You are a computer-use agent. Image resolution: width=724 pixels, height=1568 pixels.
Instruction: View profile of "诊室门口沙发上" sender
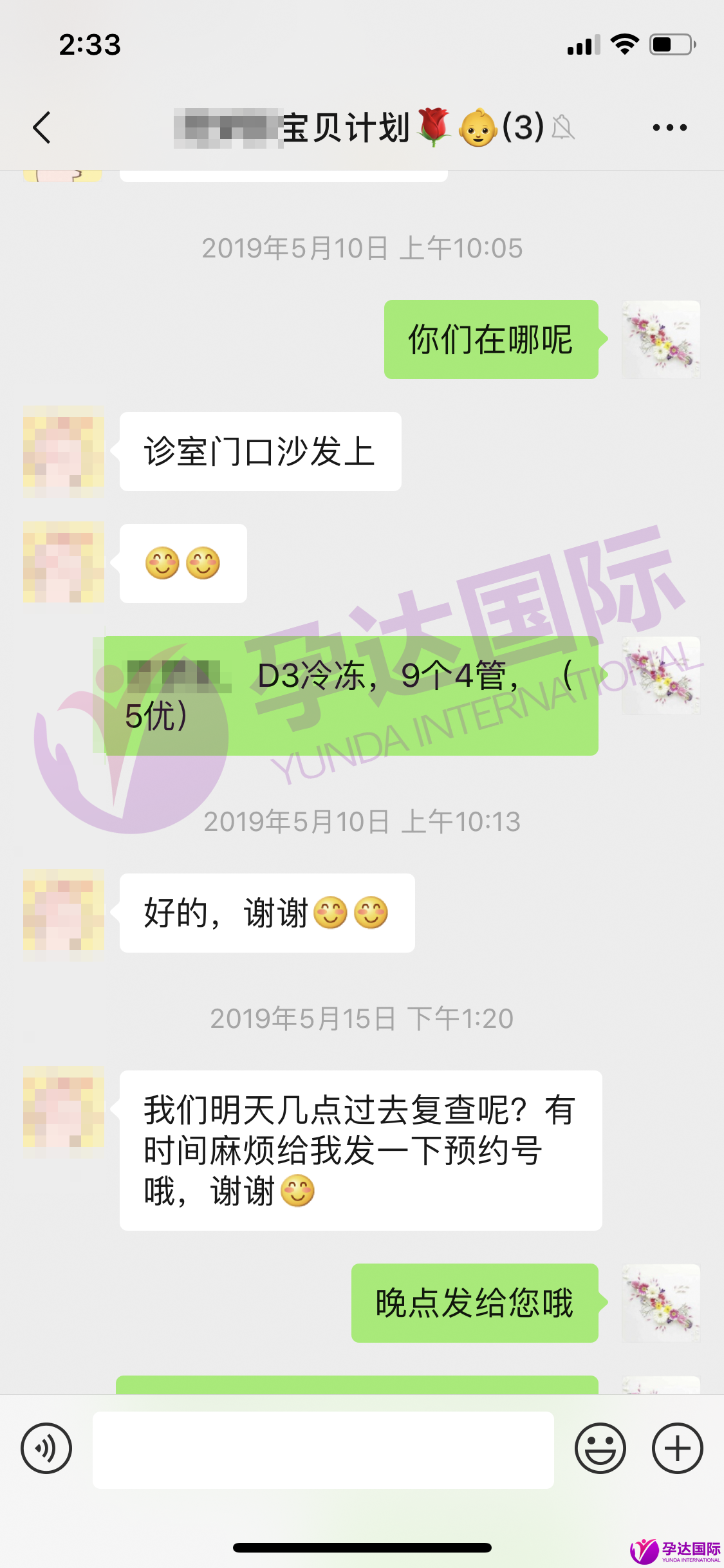[63, 451]
